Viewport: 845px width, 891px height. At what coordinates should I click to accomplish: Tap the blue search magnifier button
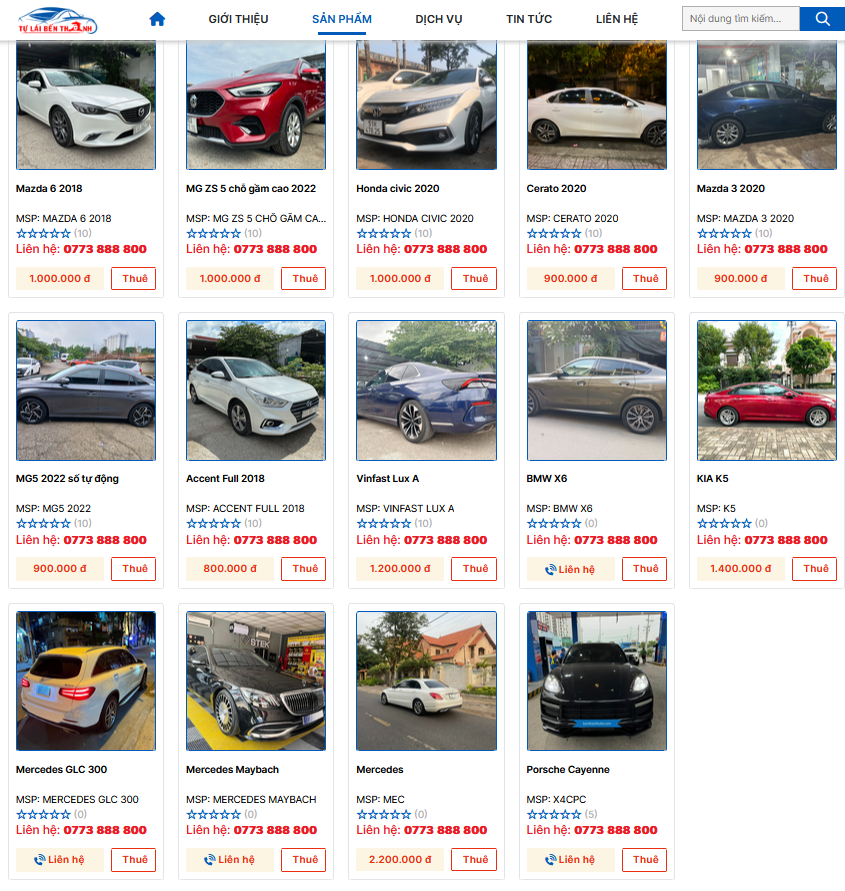(822, 19)
